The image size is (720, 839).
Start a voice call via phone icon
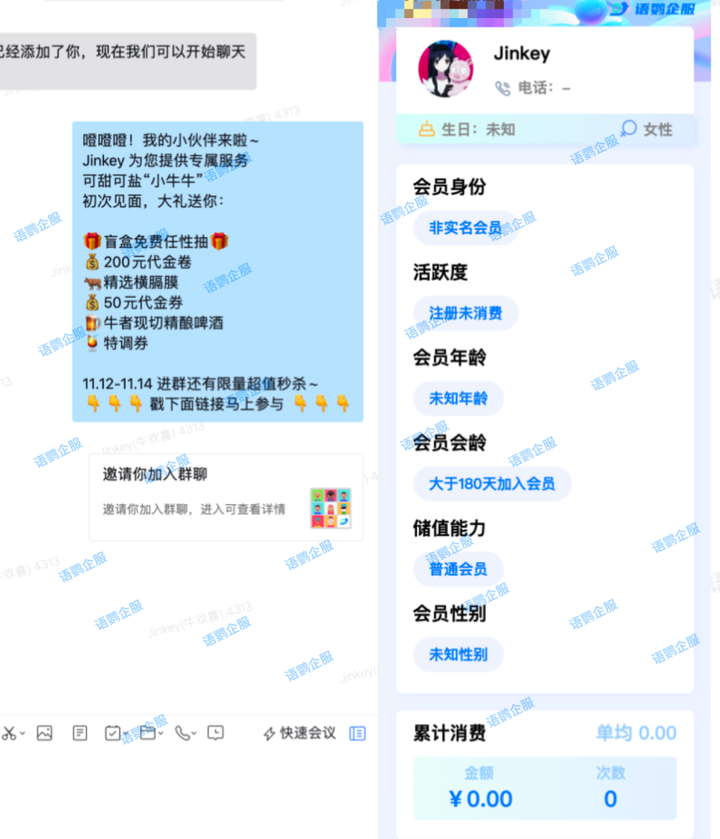pyautogui.click(x=181, y=733)
